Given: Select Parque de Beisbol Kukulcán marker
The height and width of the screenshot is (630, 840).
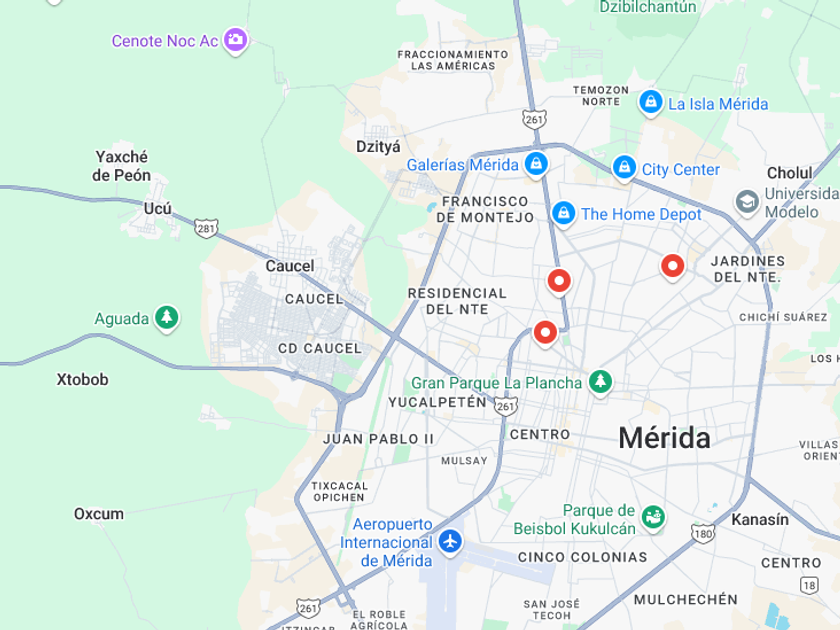Looking at the screenshot, I should tap(653, 518).
